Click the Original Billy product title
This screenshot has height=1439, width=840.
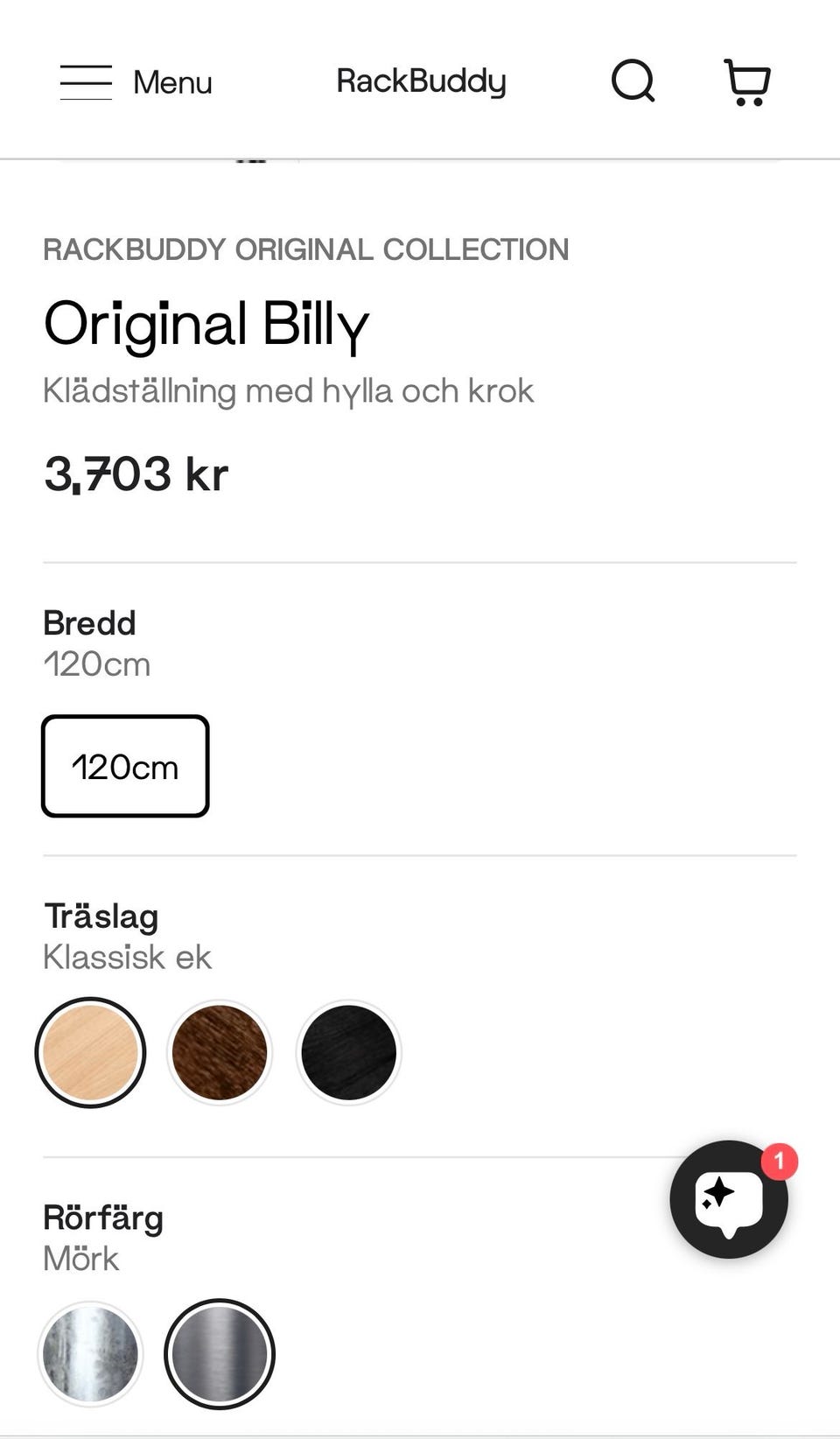pyautogui.click(x=207, y=326)
